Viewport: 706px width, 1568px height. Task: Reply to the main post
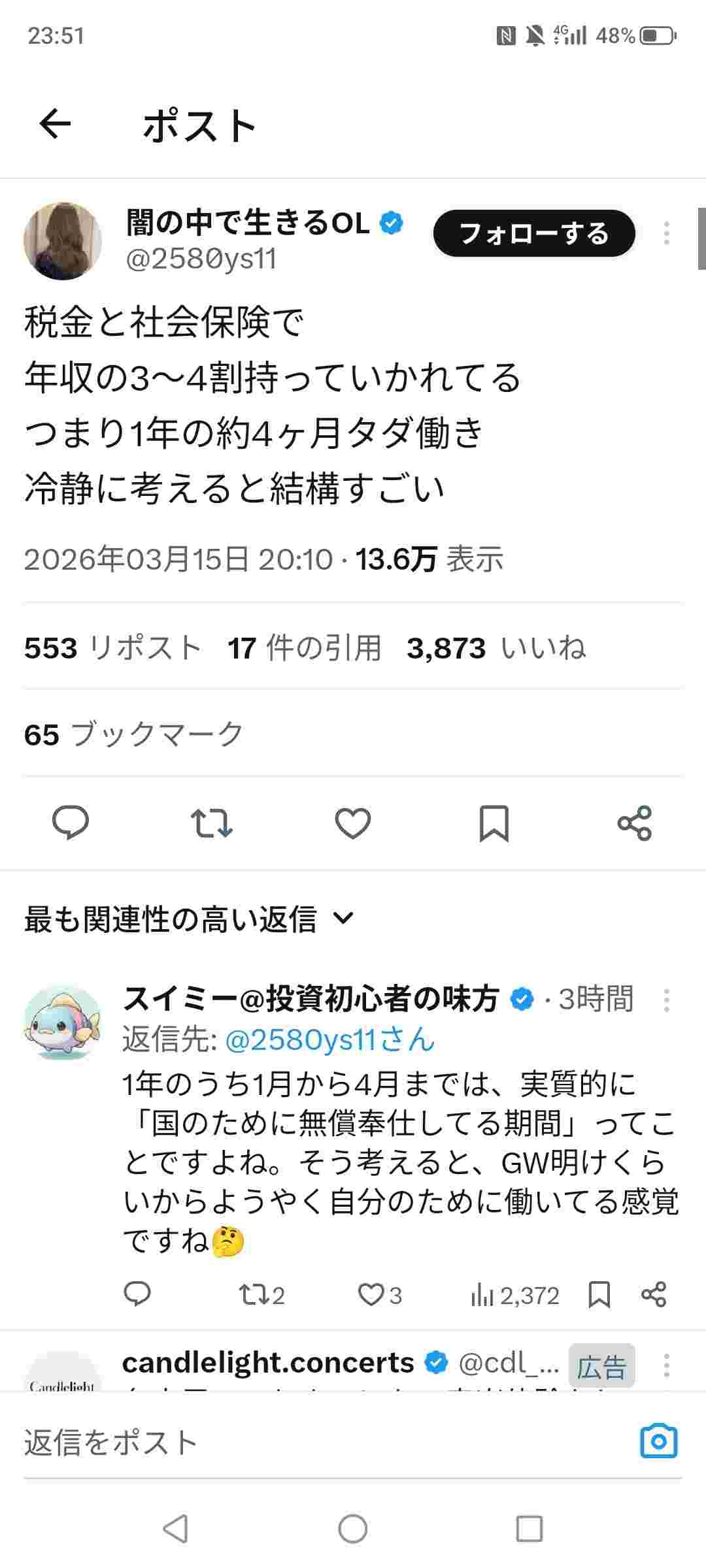(x=71, y=823)
